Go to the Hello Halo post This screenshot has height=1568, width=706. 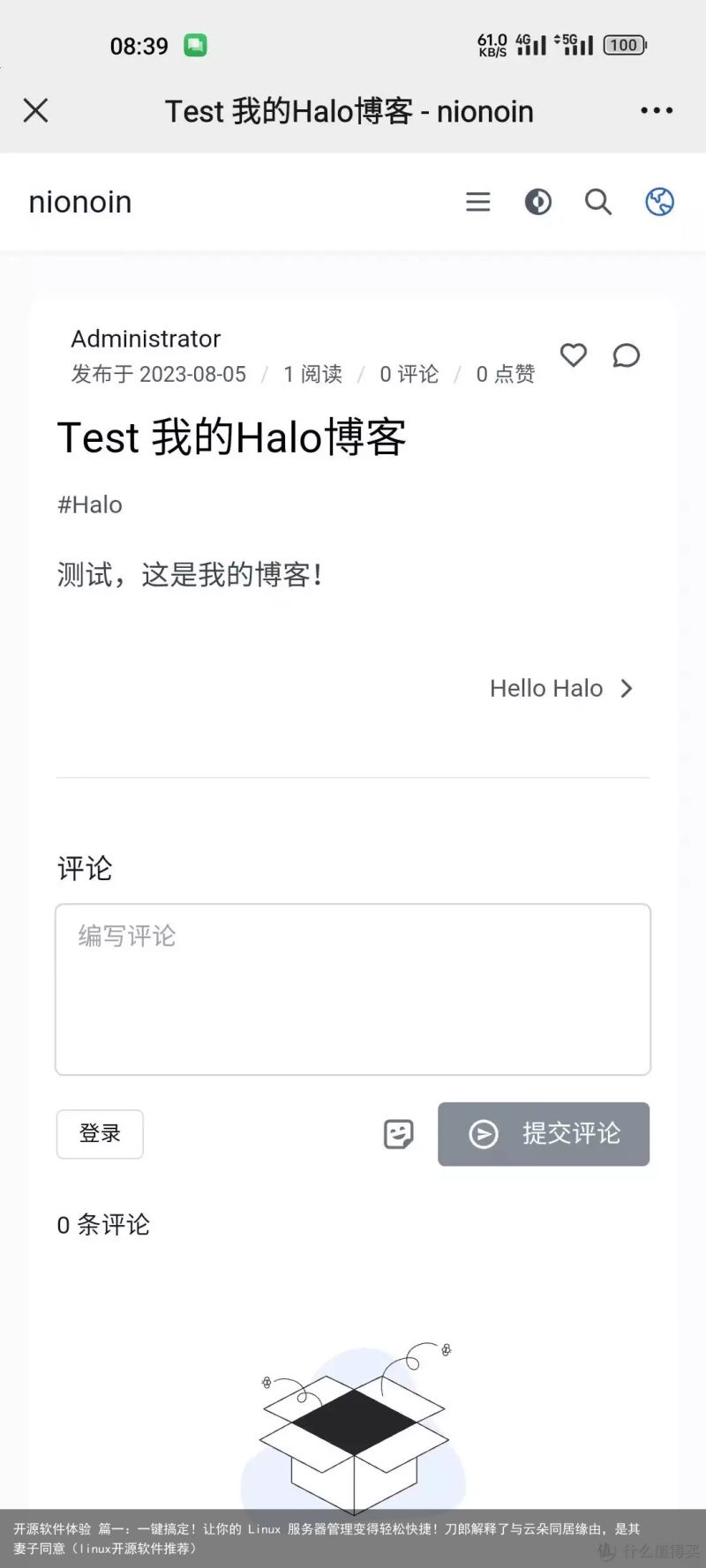click(x=561, y=688)
